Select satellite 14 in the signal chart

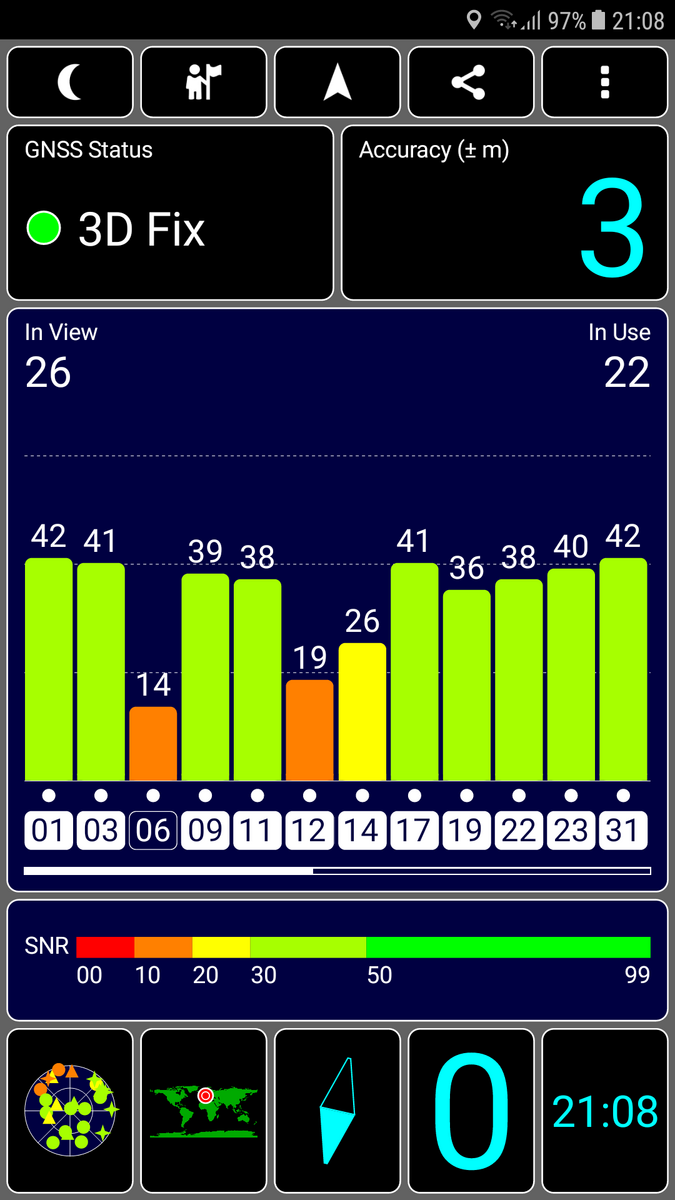pos(362,830)
